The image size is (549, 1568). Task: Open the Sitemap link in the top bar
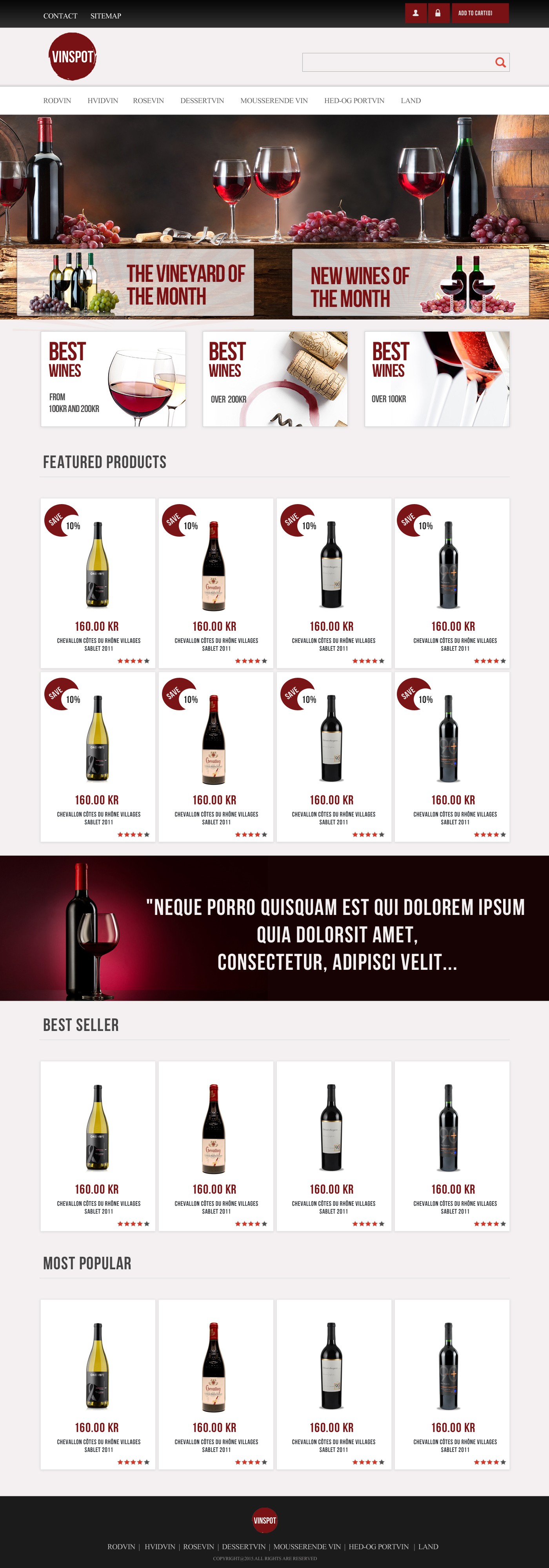coord(105,16)
